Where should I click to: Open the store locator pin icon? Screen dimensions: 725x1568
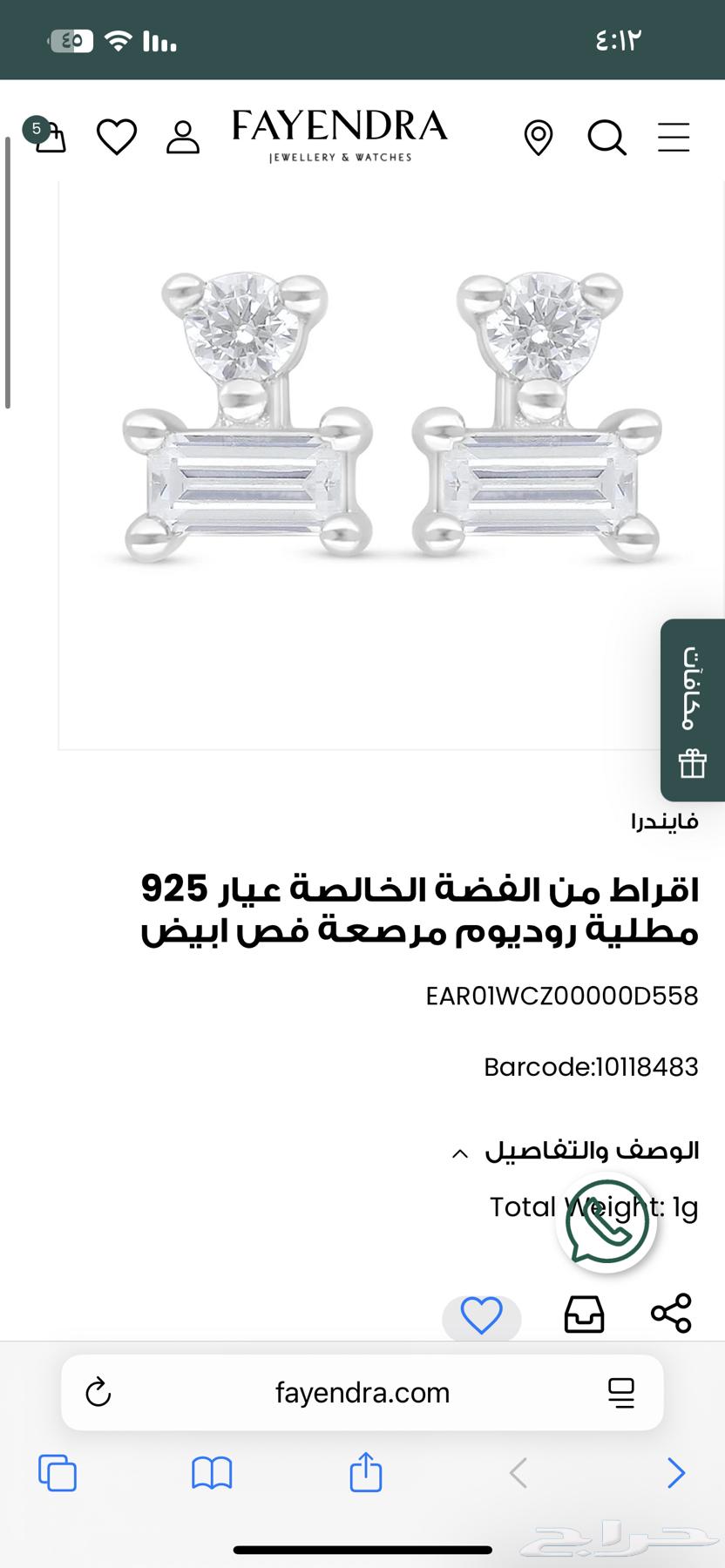538,138
